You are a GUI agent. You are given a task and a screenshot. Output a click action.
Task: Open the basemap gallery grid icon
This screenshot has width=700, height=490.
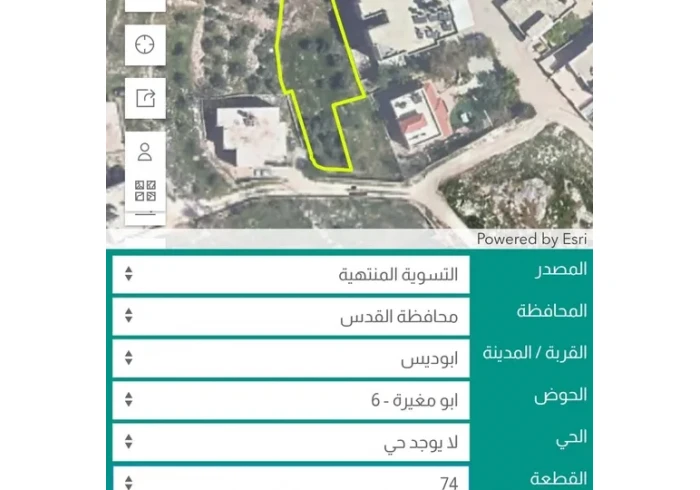tap(145, 190)
